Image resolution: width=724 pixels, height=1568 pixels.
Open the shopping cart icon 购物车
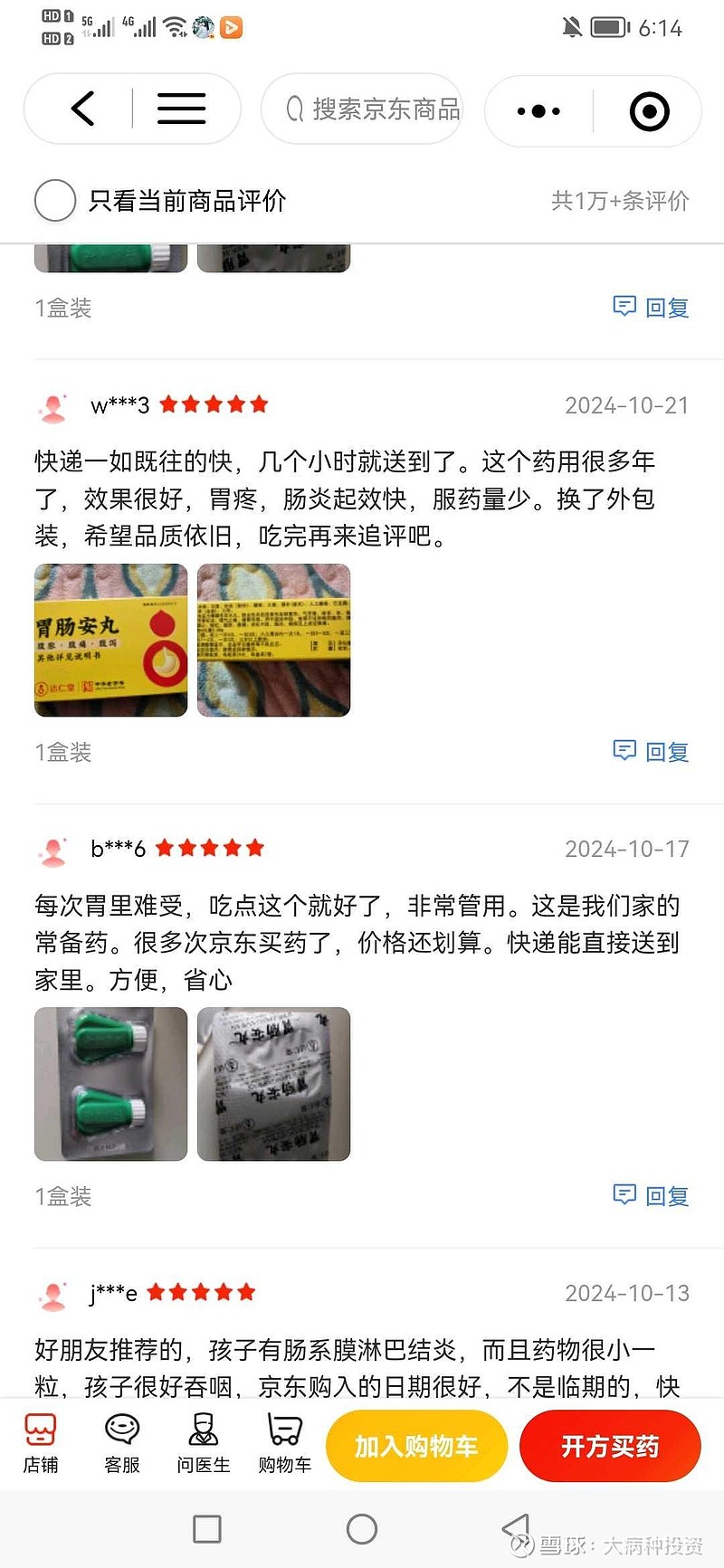[283, 1445]
